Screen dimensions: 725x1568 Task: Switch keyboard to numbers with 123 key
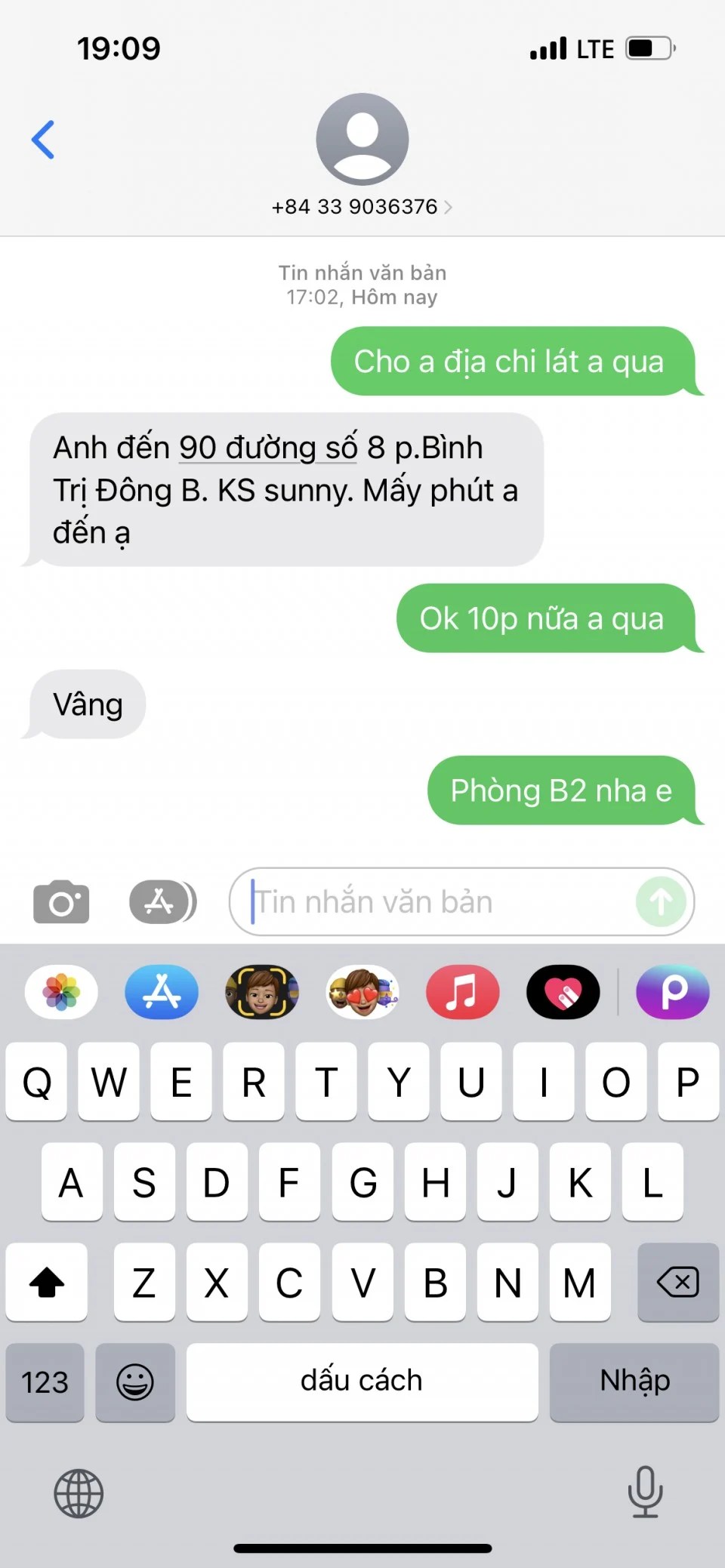45,1382
